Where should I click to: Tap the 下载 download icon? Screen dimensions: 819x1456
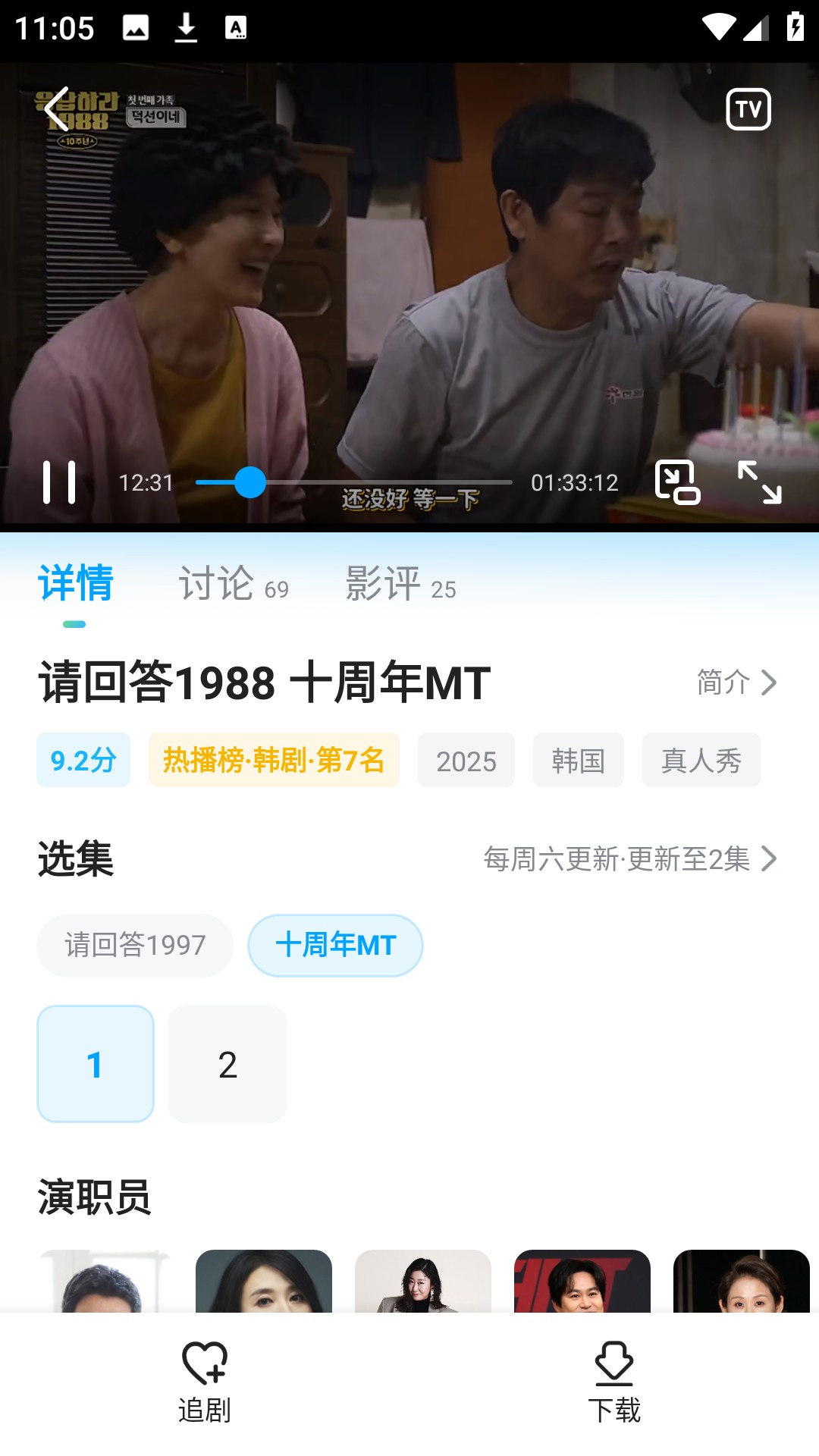pyautogui.click(x=616, y=1360)
